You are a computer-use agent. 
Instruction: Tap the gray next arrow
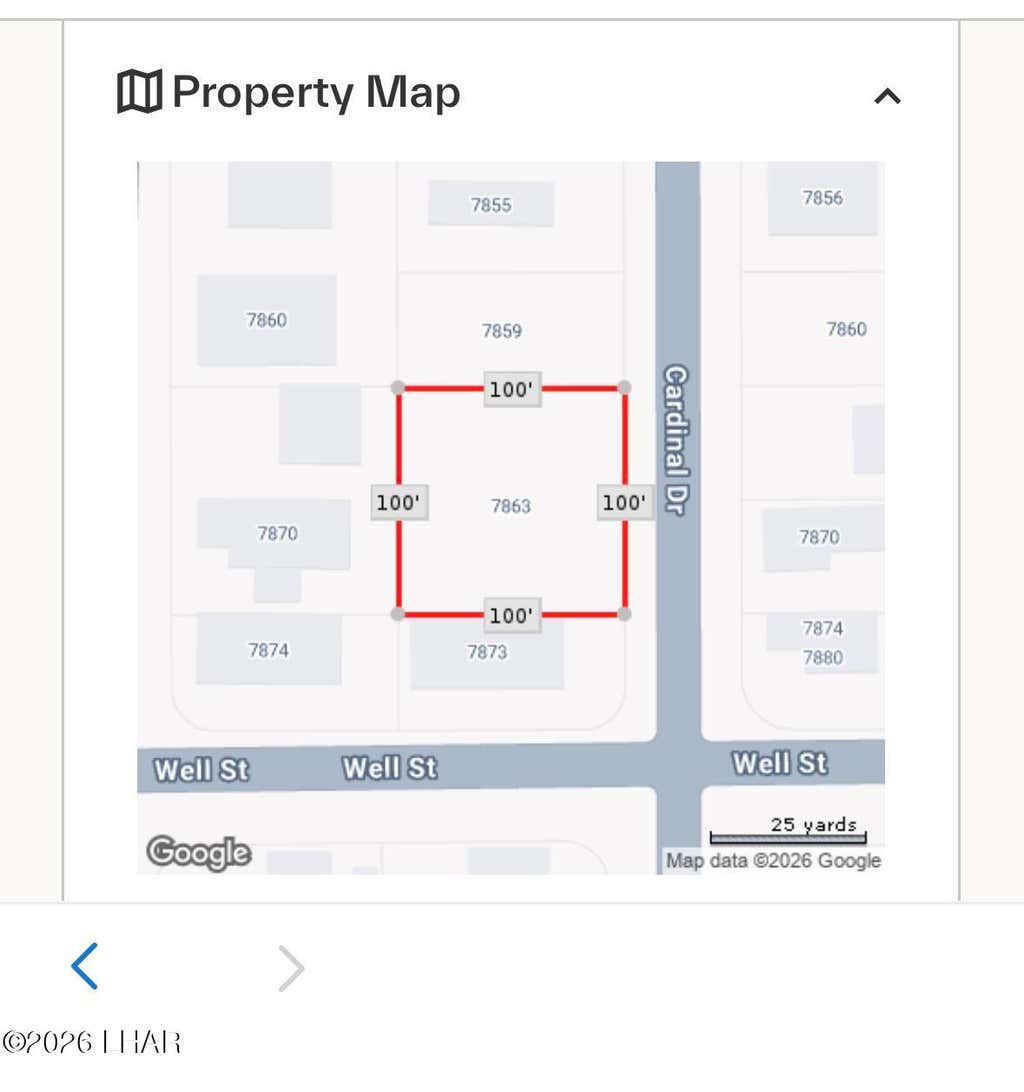coord(291,968)
